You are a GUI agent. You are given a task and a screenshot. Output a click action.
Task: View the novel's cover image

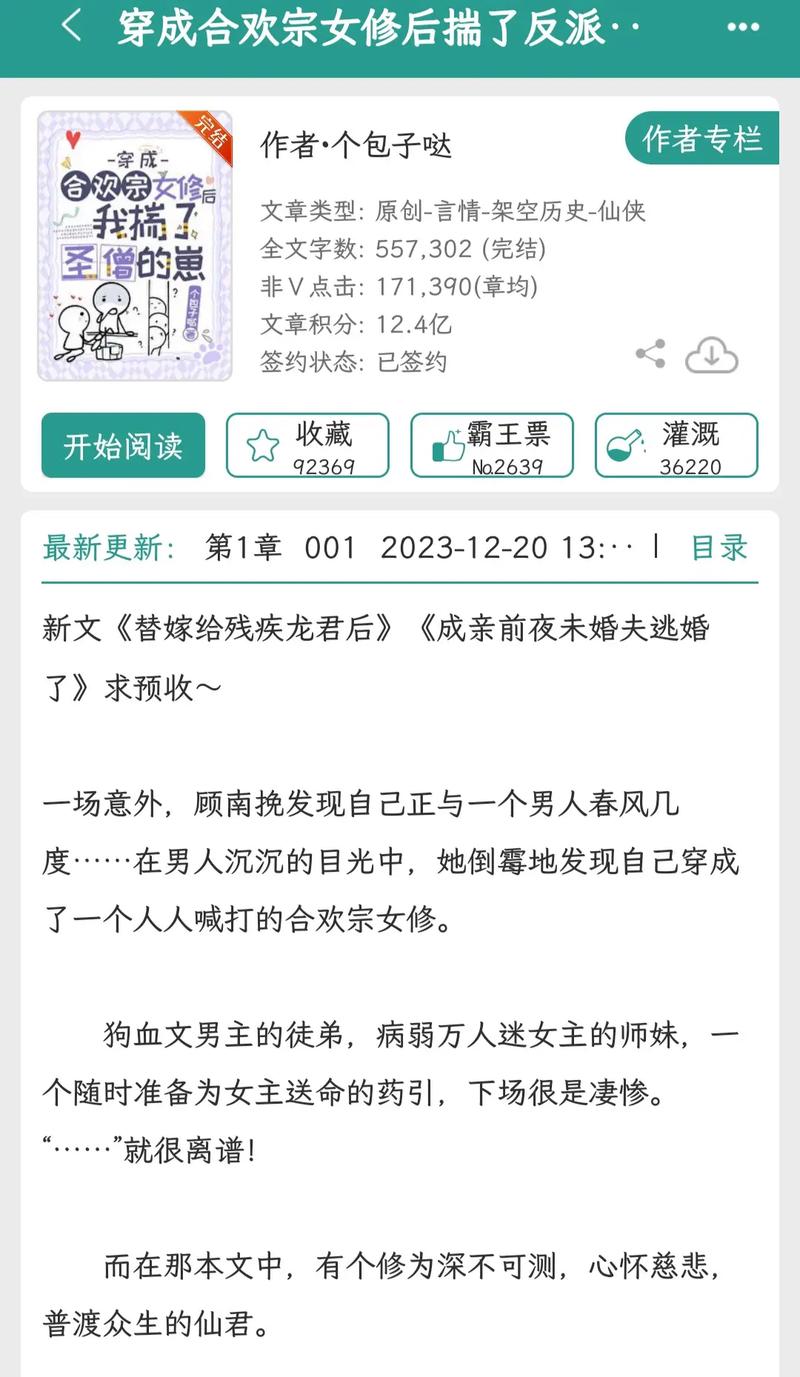135,246
